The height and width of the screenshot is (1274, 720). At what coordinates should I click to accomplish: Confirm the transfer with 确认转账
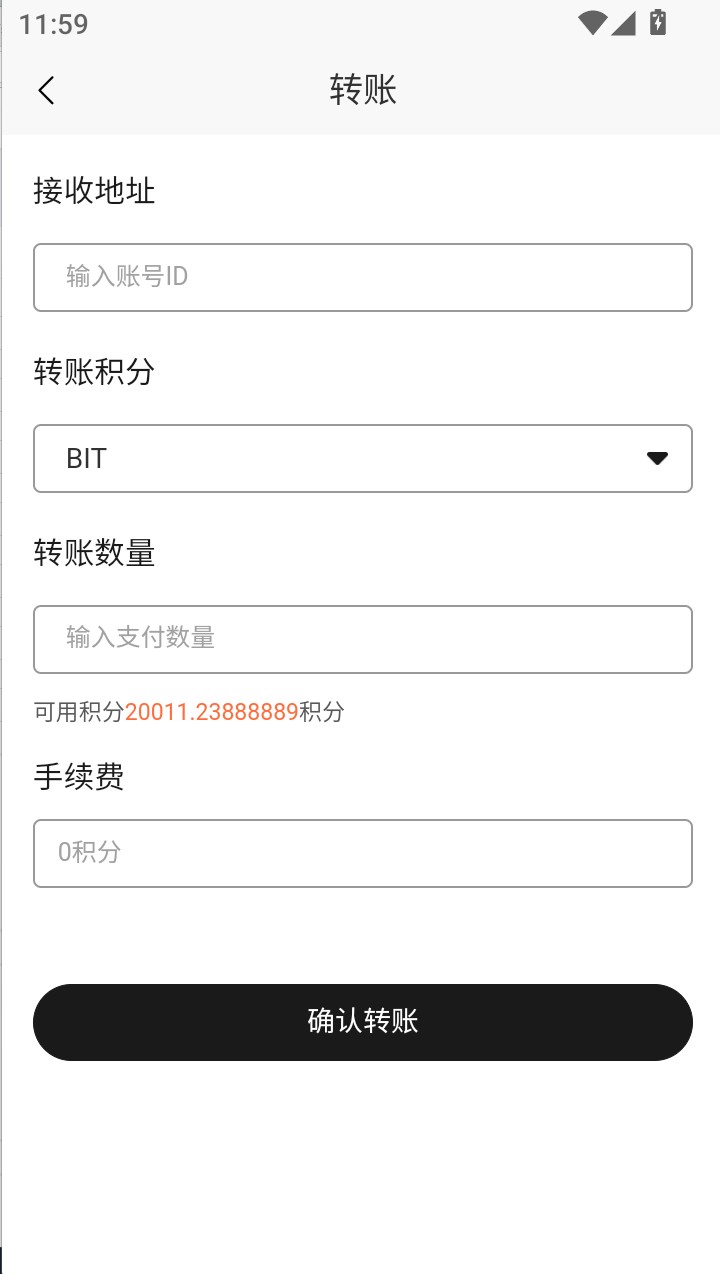point(363,1022)
